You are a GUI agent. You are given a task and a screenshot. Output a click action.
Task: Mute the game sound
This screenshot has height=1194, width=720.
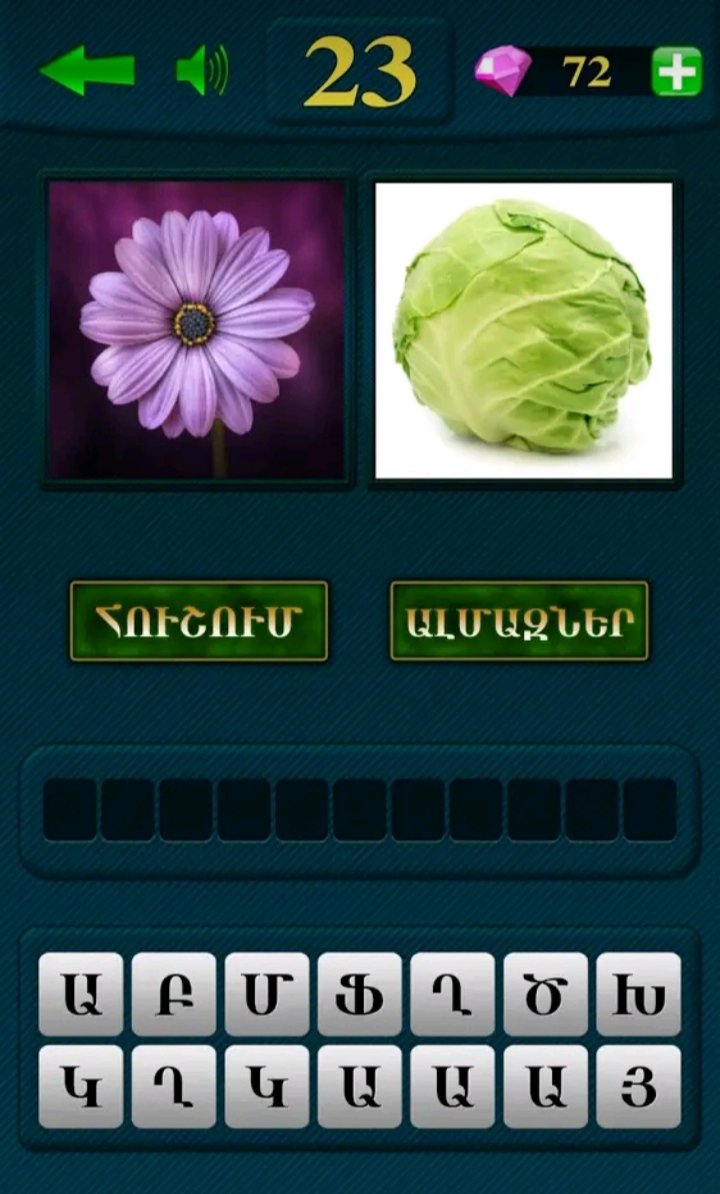201,71
